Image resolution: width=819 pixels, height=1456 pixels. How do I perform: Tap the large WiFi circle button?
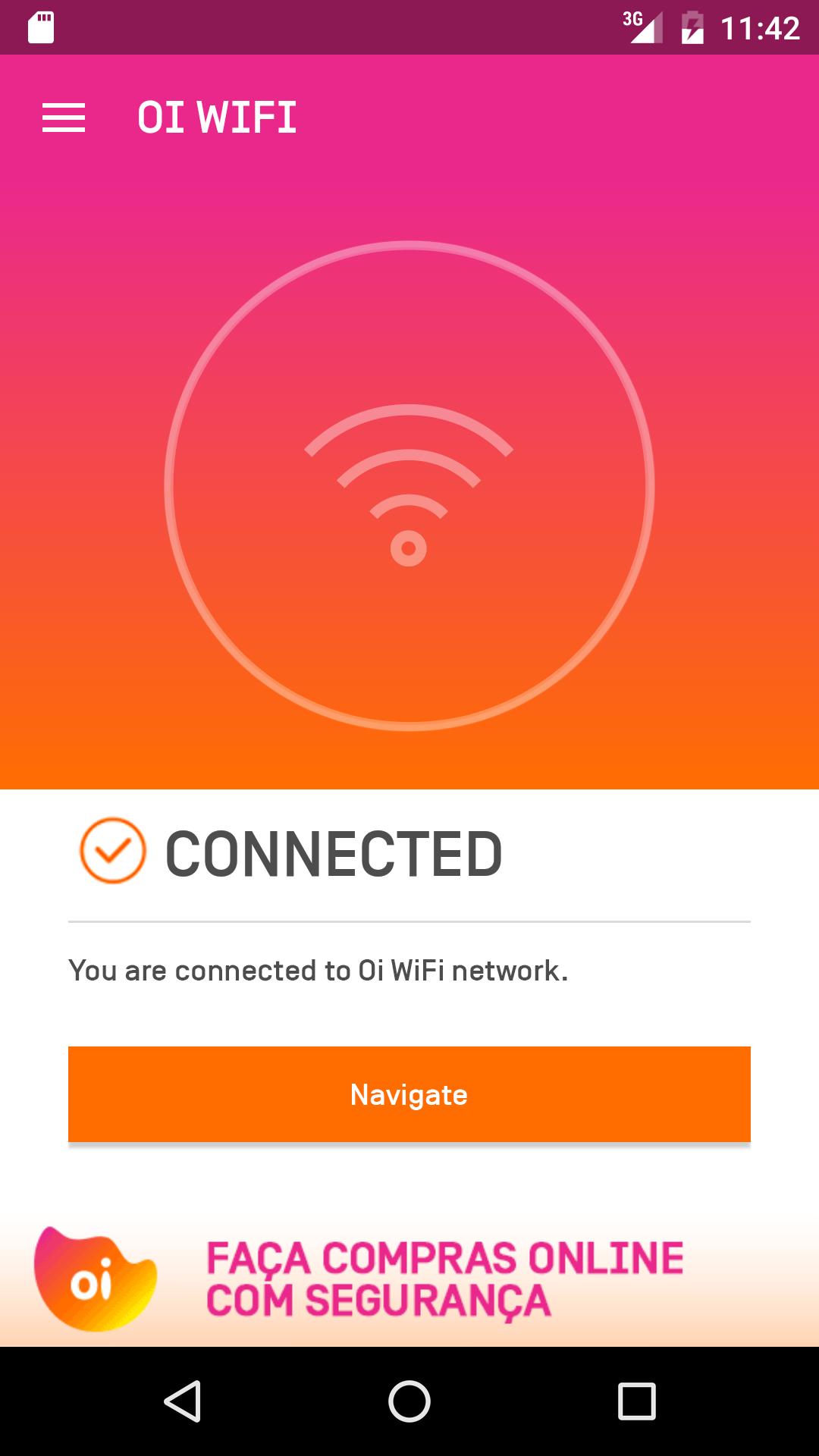tap(409, 486)
